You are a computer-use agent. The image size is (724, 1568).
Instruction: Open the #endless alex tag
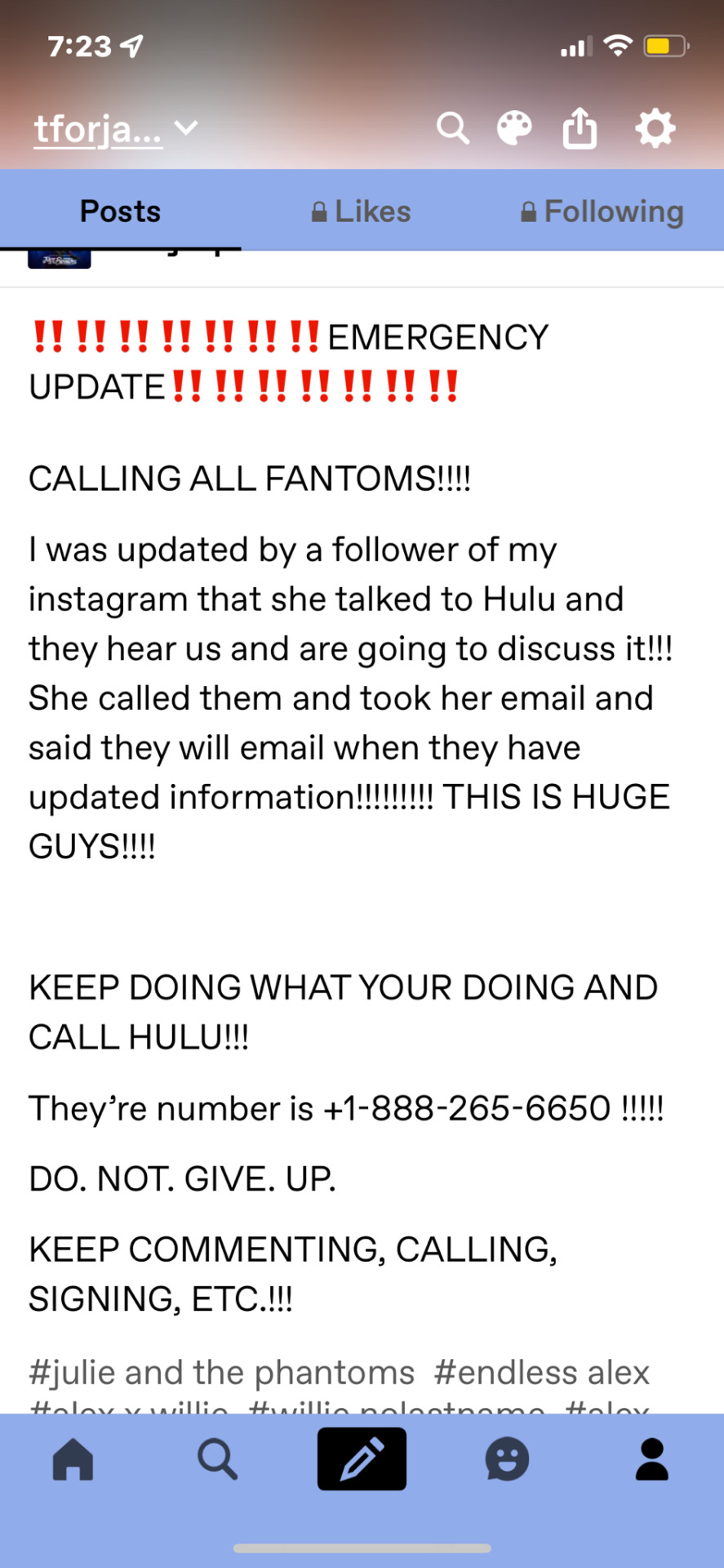point(541,1372)
